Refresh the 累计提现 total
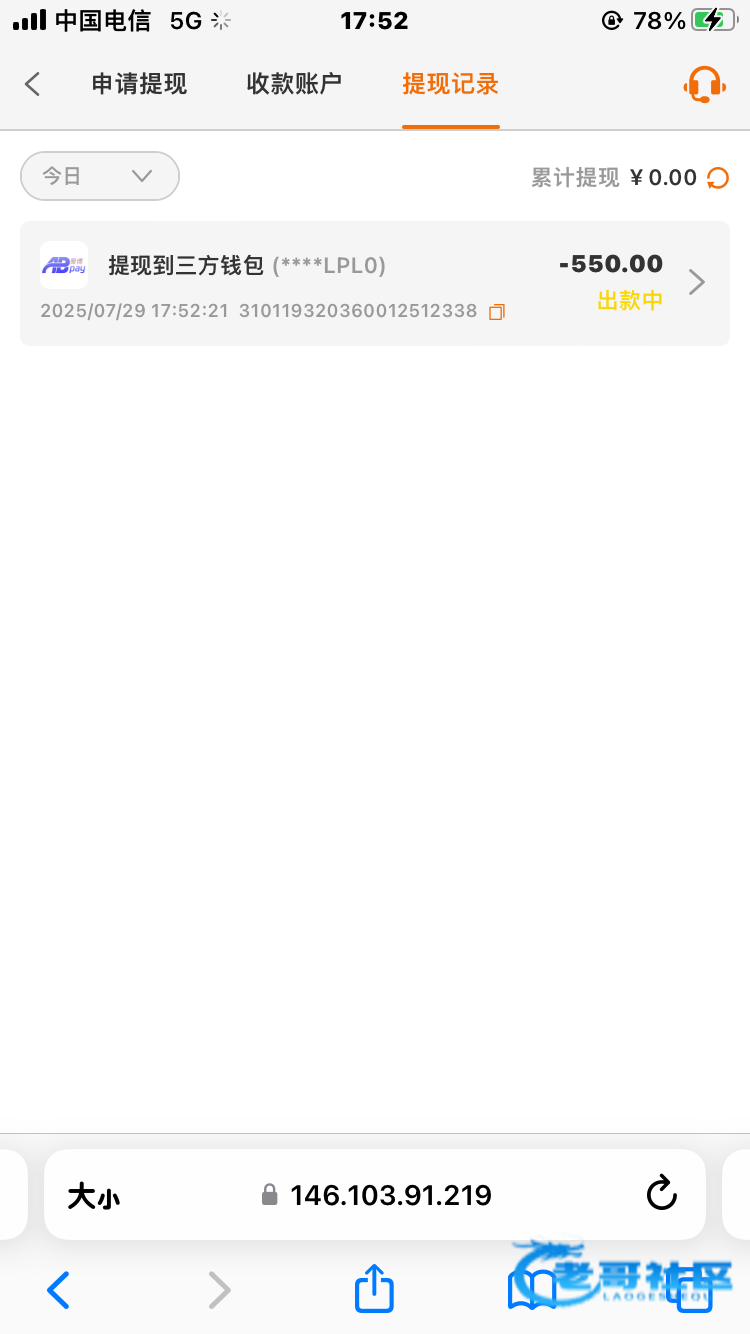750x1334 pixels. [718, 178]
